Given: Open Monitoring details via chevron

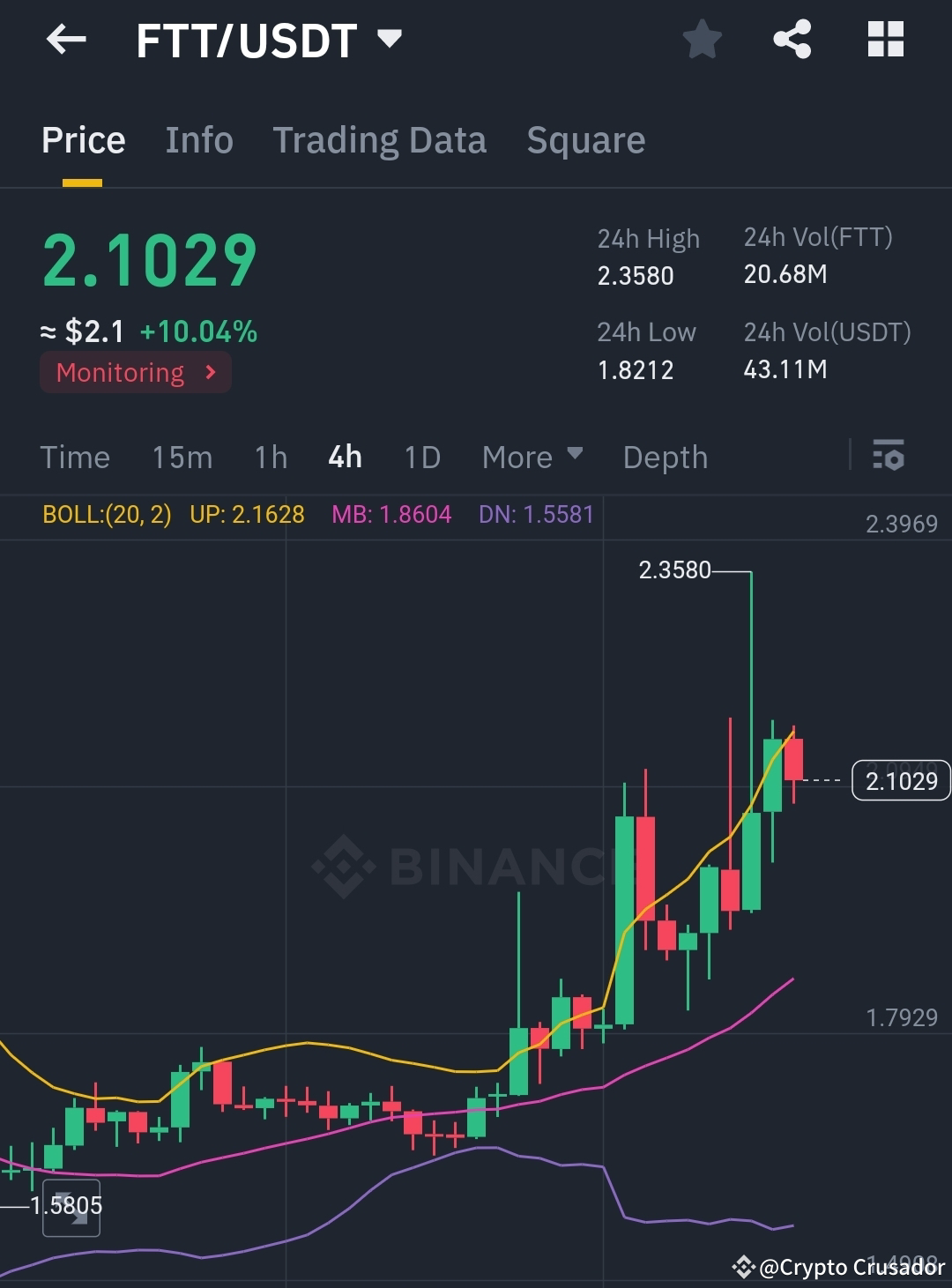Looking at the screenshot, I should (x=212, y=372).
